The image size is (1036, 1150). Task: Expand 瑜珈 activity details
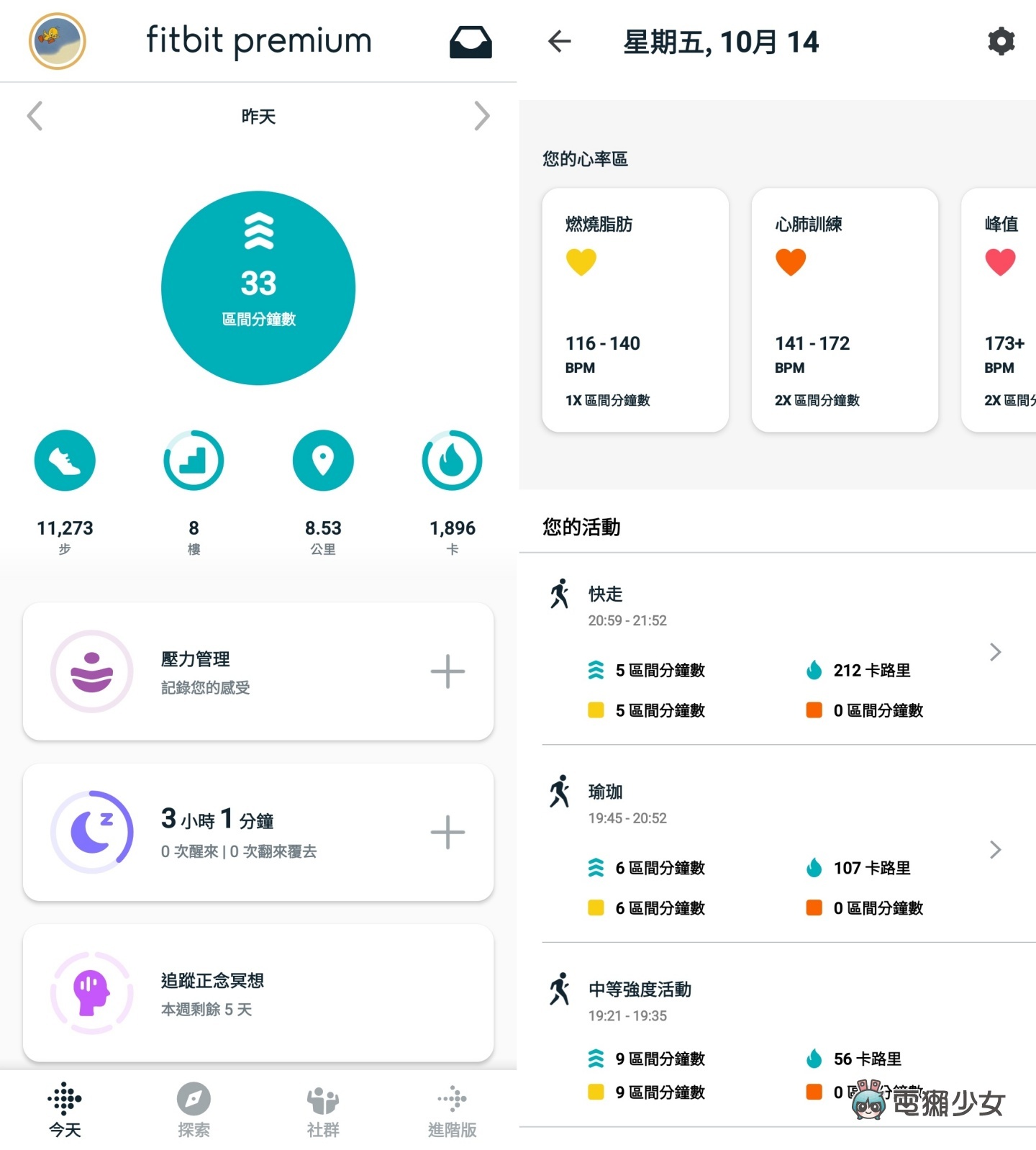pos(995,850)
